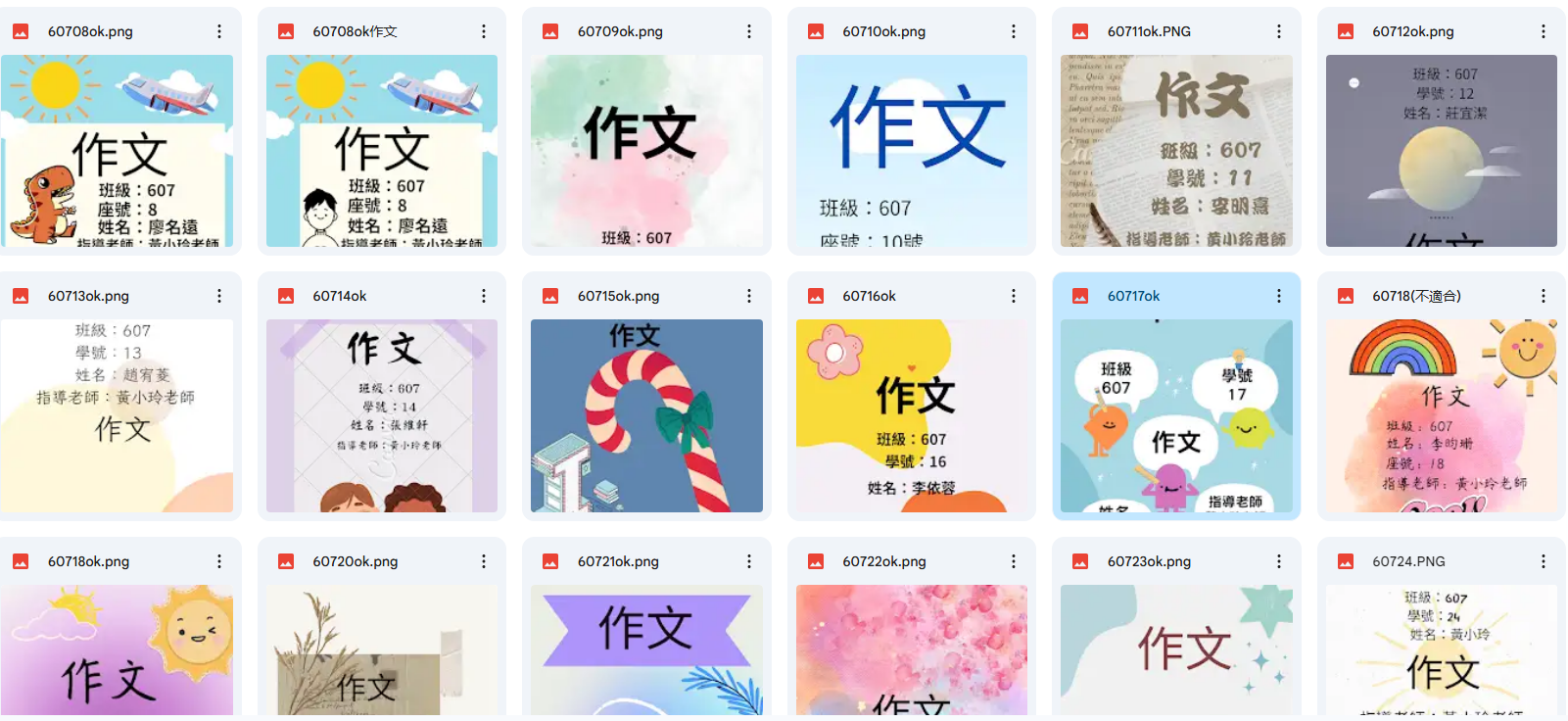Open the overflow menu for 60718ok.png
The width and height of the screenshot is (1568, 721).
click(219, 561)
